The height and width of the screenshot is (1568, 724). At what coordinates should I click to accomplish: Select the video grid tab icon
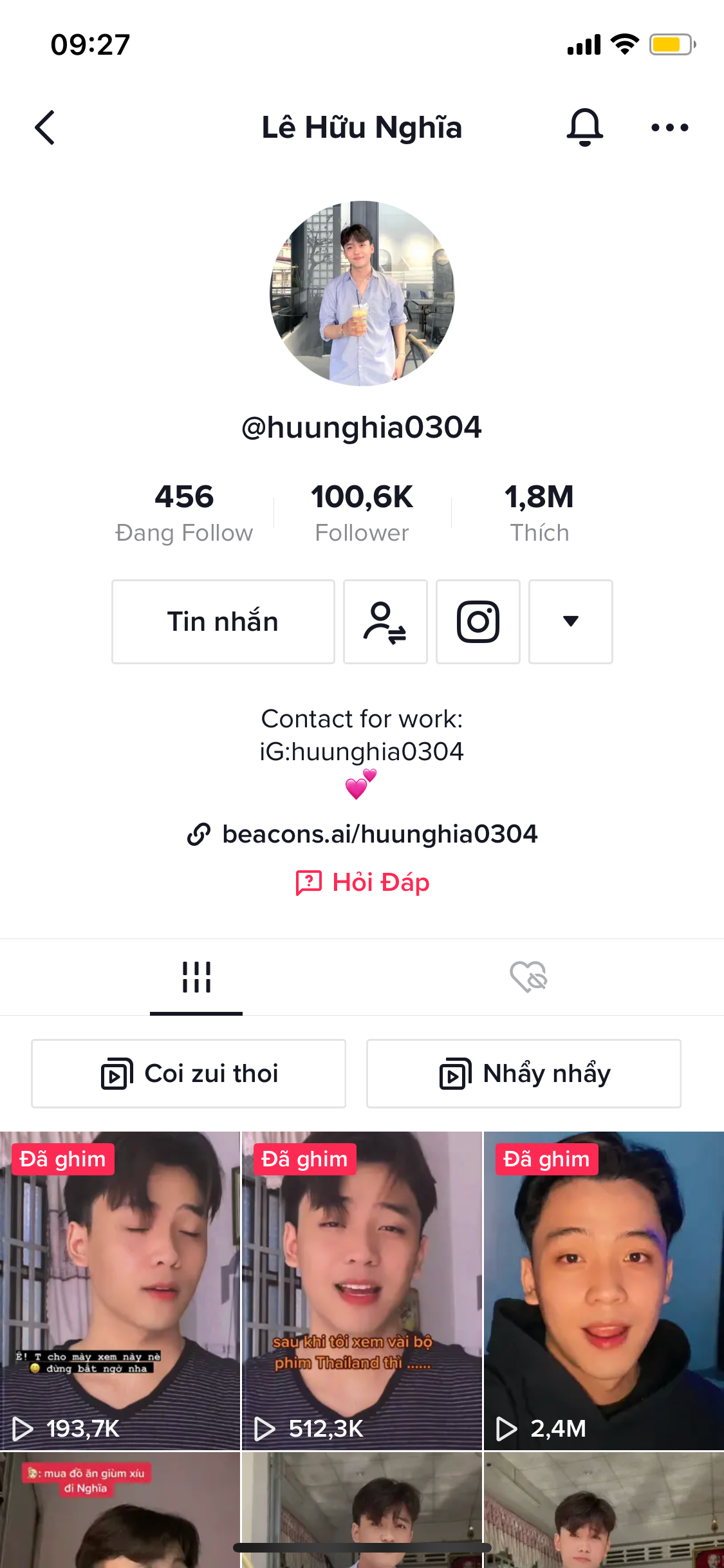click(196, 976)
